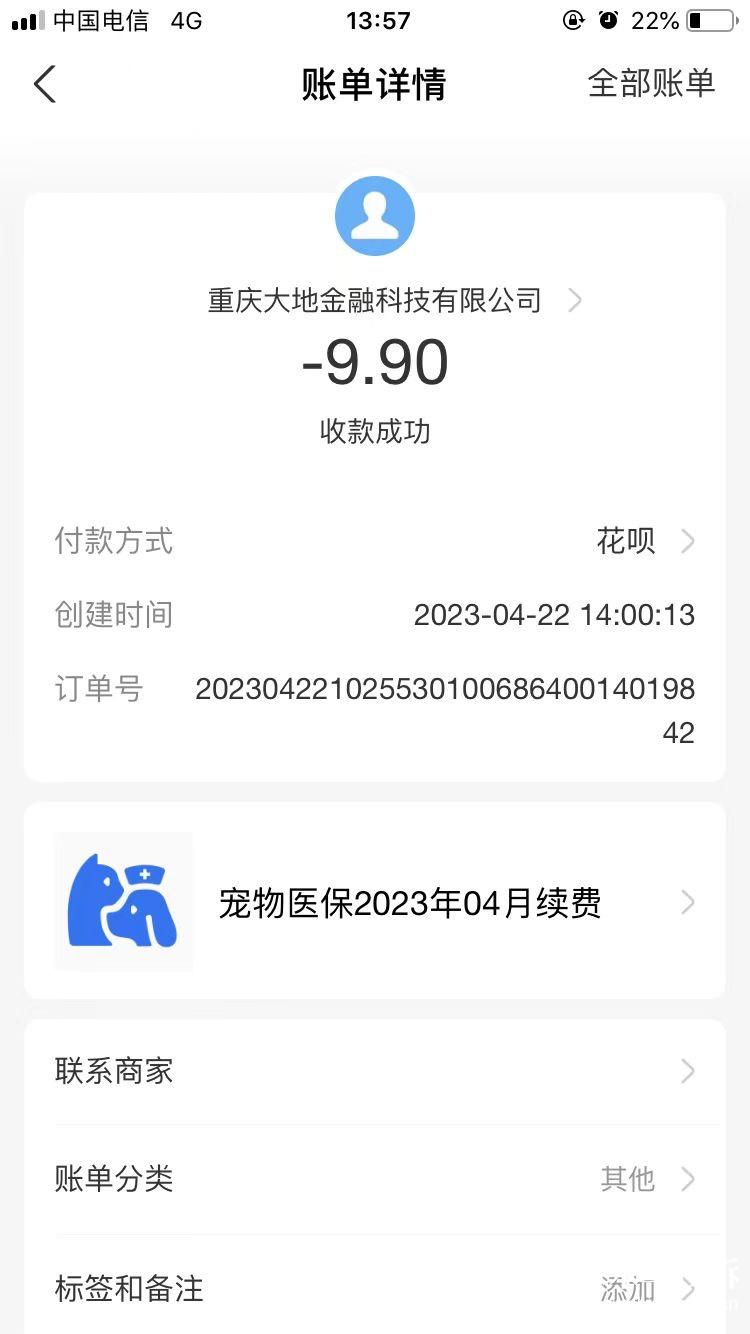The height and width of the screenshot is (1334, 750).
Task: Tap the merchant profile avatar icon
Action: tap(375, 215)
